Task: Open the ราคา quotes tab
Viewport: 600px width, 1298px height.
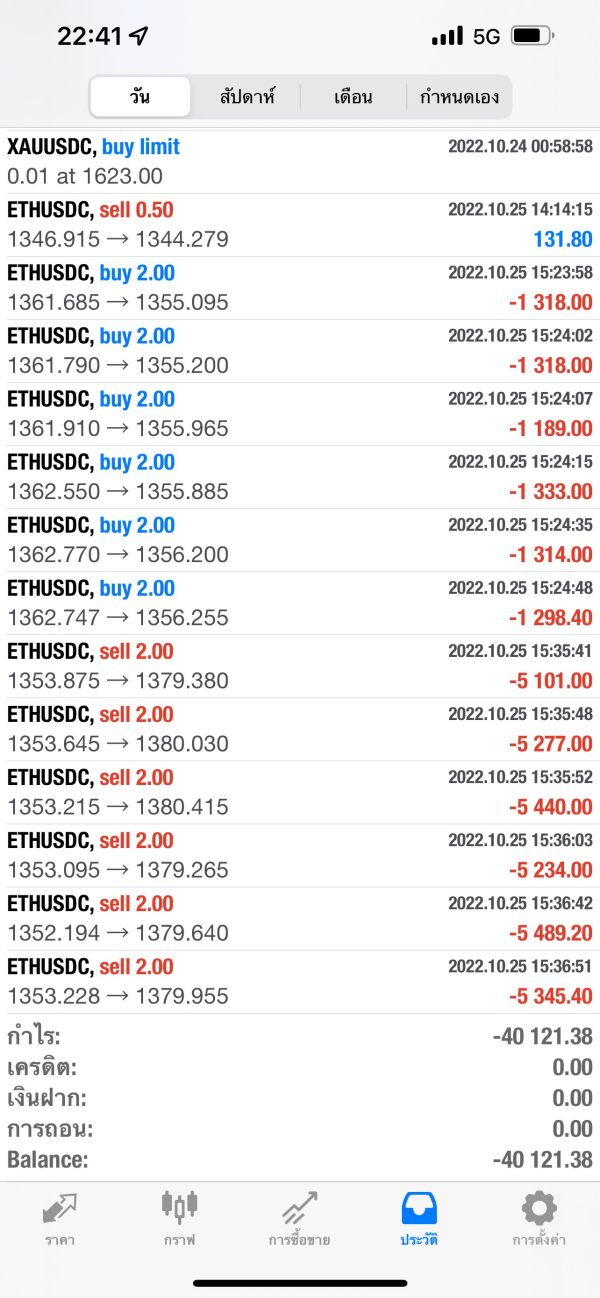Action: 60,1219
